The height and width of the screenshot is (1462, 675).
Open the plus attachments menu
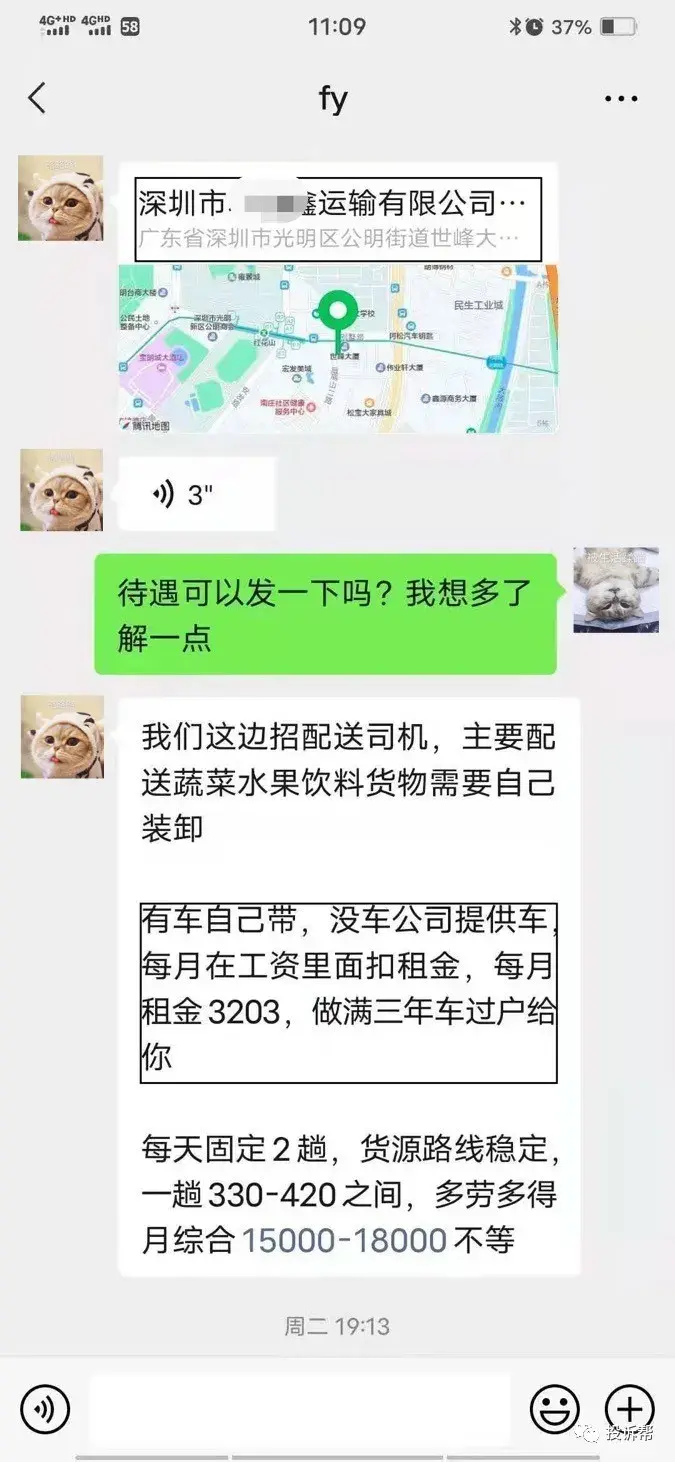click(x=630, y=1409)
